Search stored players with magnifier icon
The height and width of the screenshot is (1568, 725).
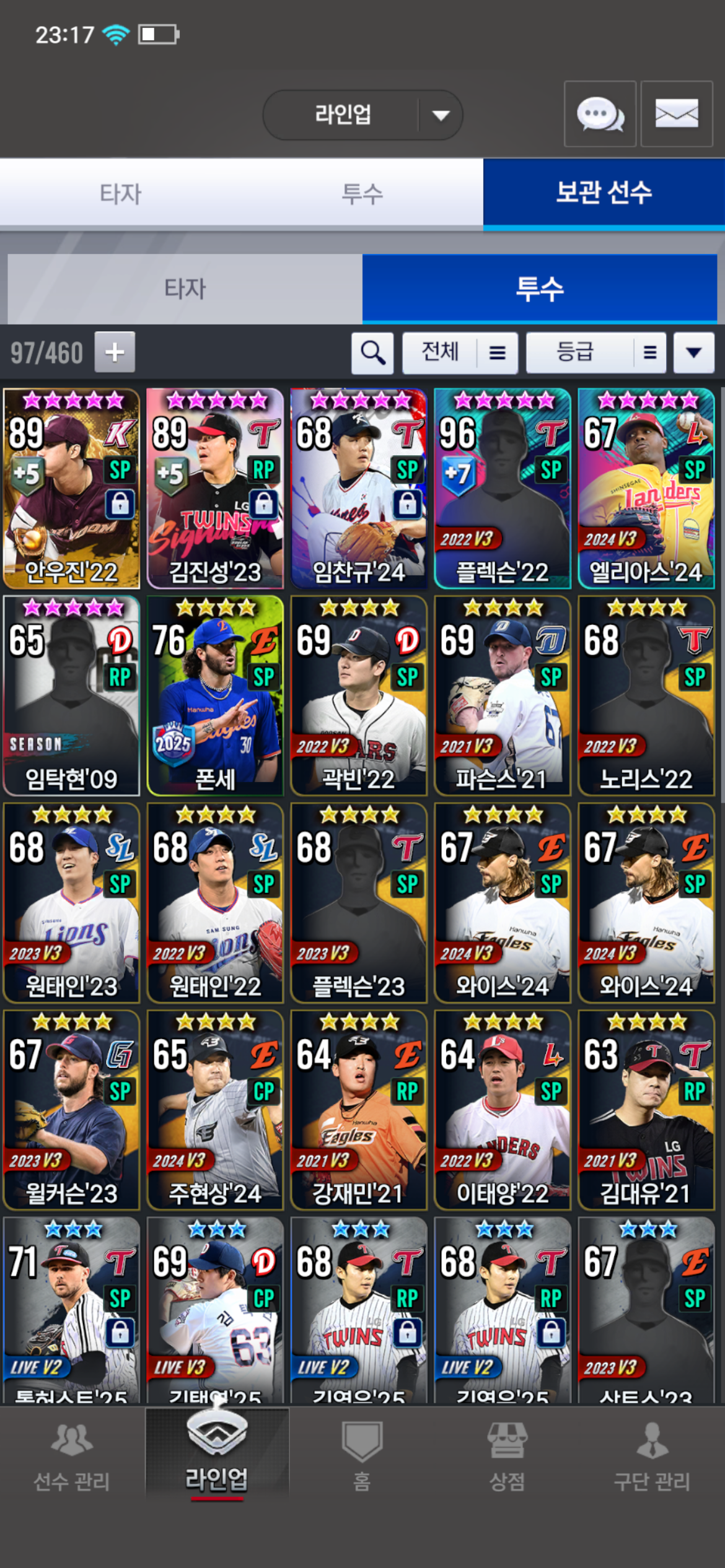pyautogui.click(x=372, y=353)
